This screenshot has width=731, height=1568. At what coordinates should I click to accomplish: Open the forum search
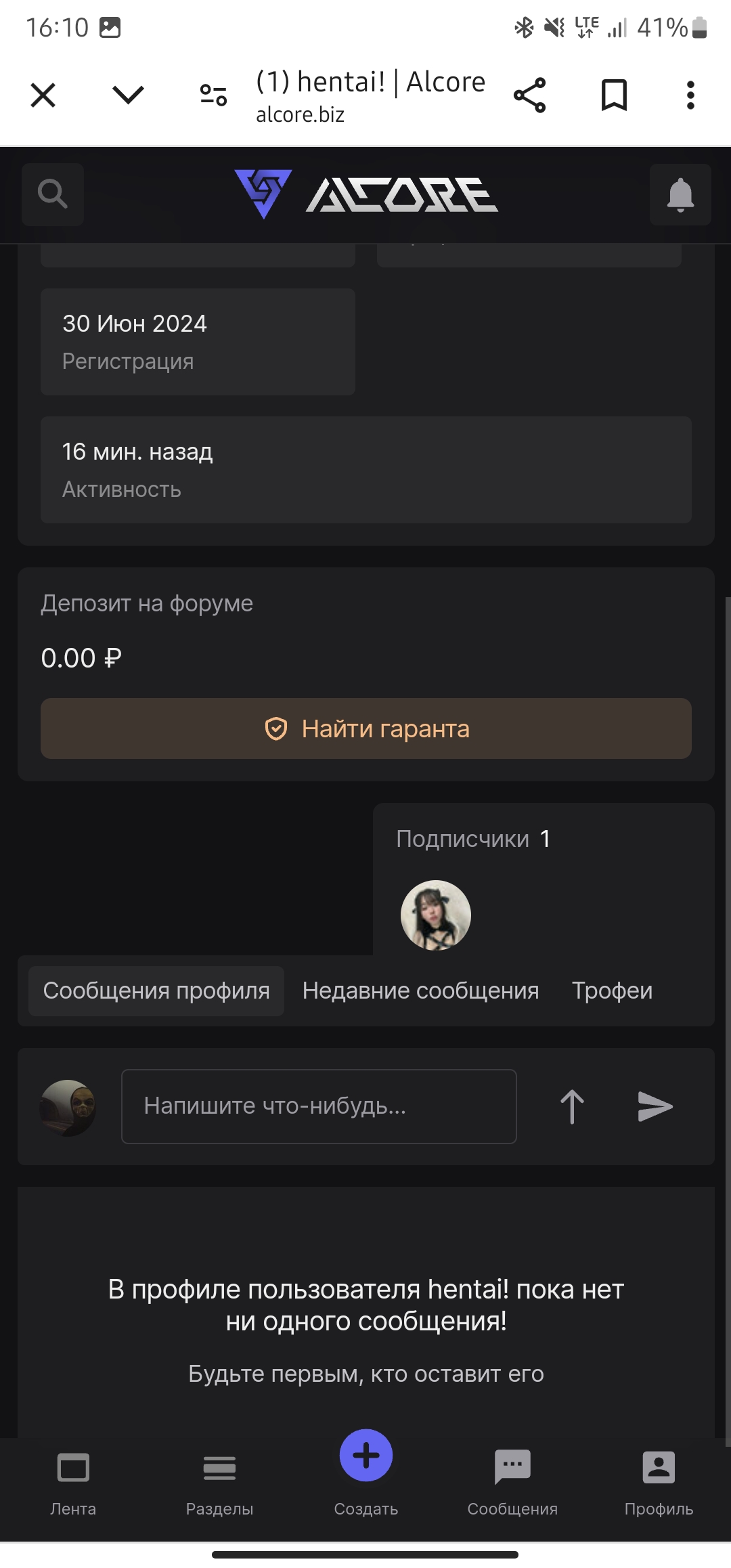53,194
